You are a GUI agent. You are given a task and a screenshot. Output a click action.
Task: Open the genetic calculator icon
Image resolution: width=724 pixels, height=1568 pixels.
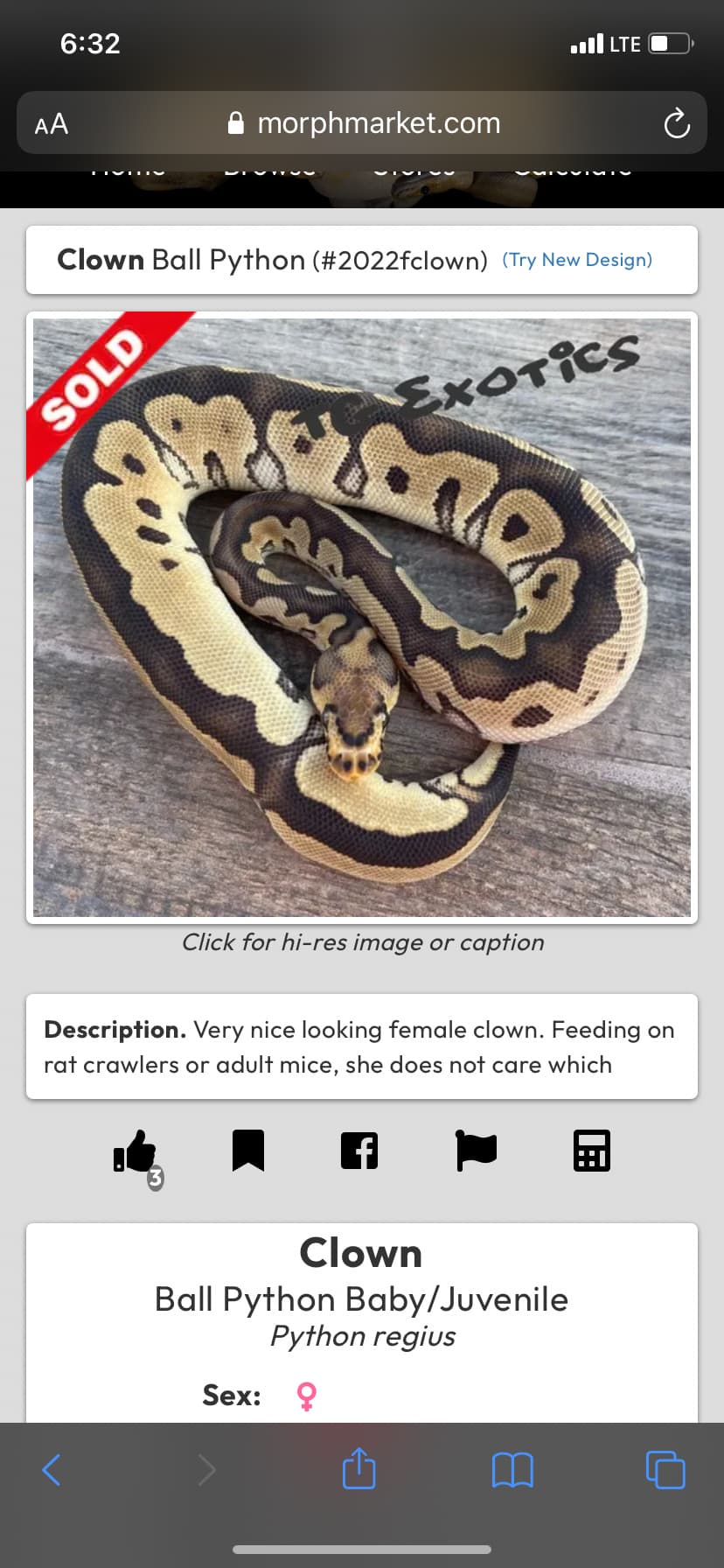coord(592,1151)
